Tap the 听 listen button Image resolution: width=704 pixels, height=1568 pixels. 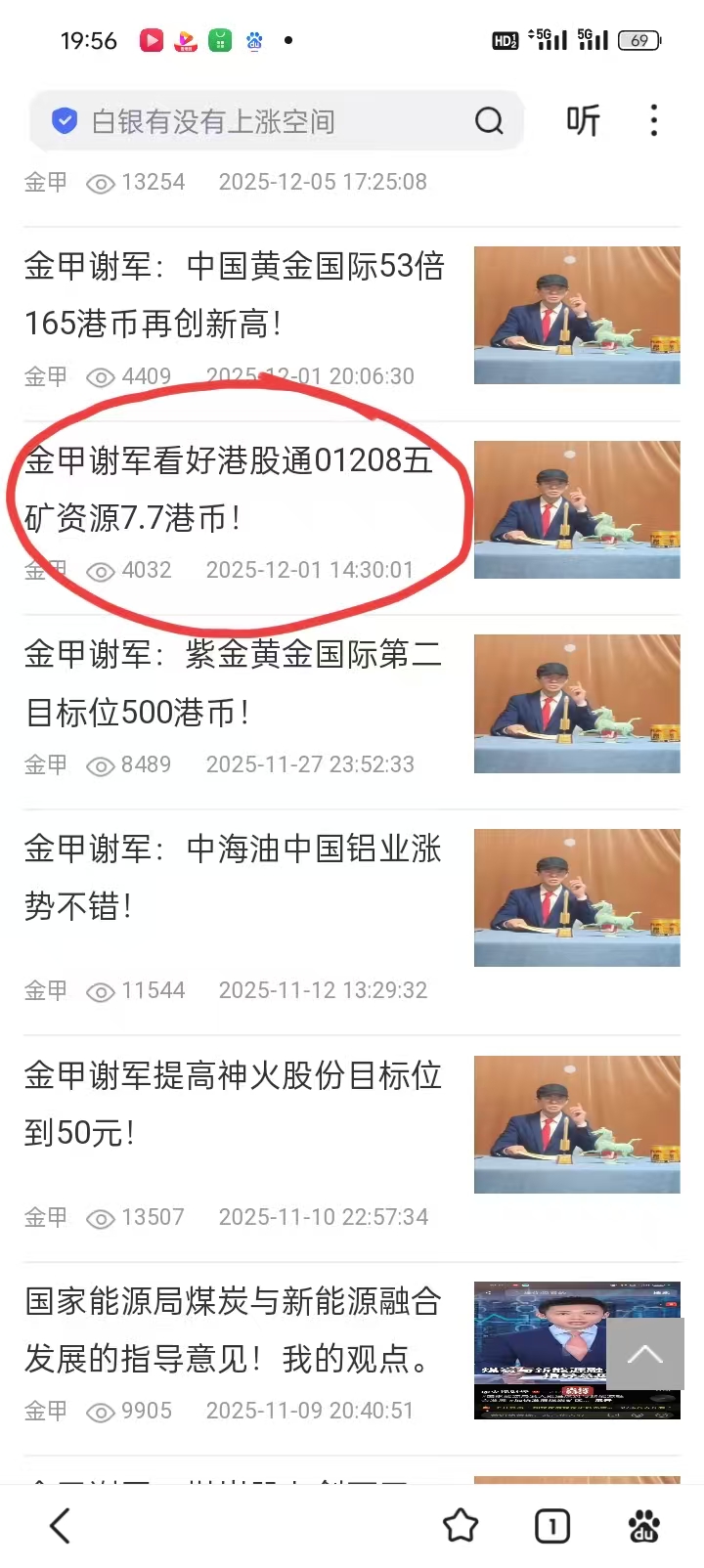(x=583, y=121)
